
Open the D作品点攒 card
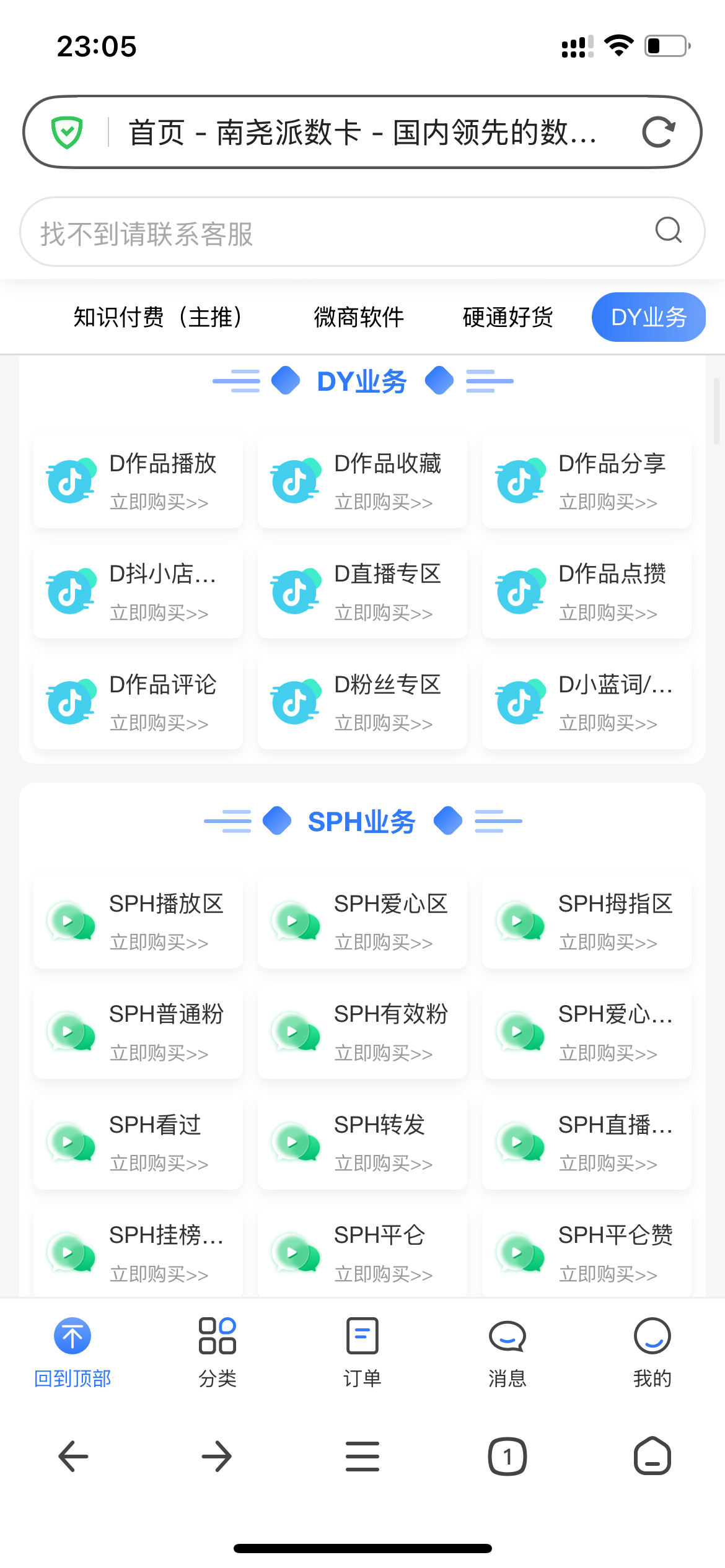[x=587, y=592]
